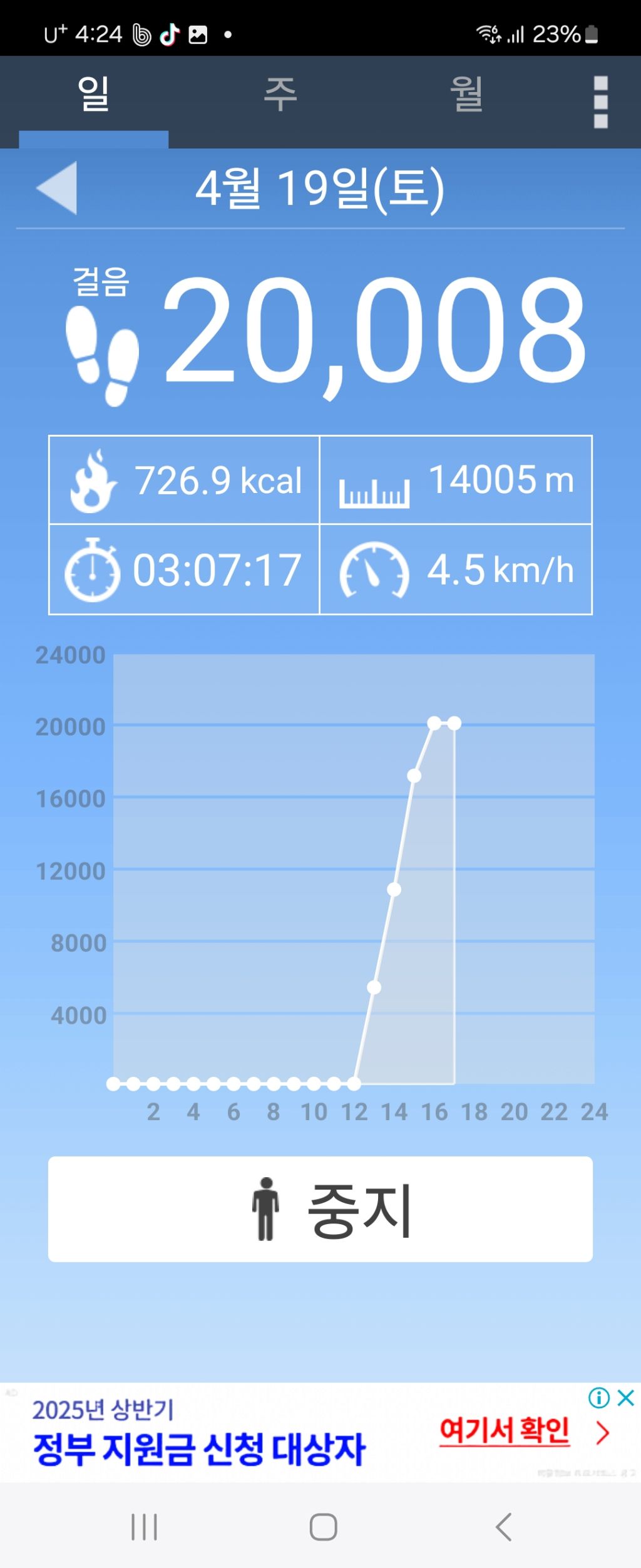Switch to the 주 (week) tab

click(280, 95)
